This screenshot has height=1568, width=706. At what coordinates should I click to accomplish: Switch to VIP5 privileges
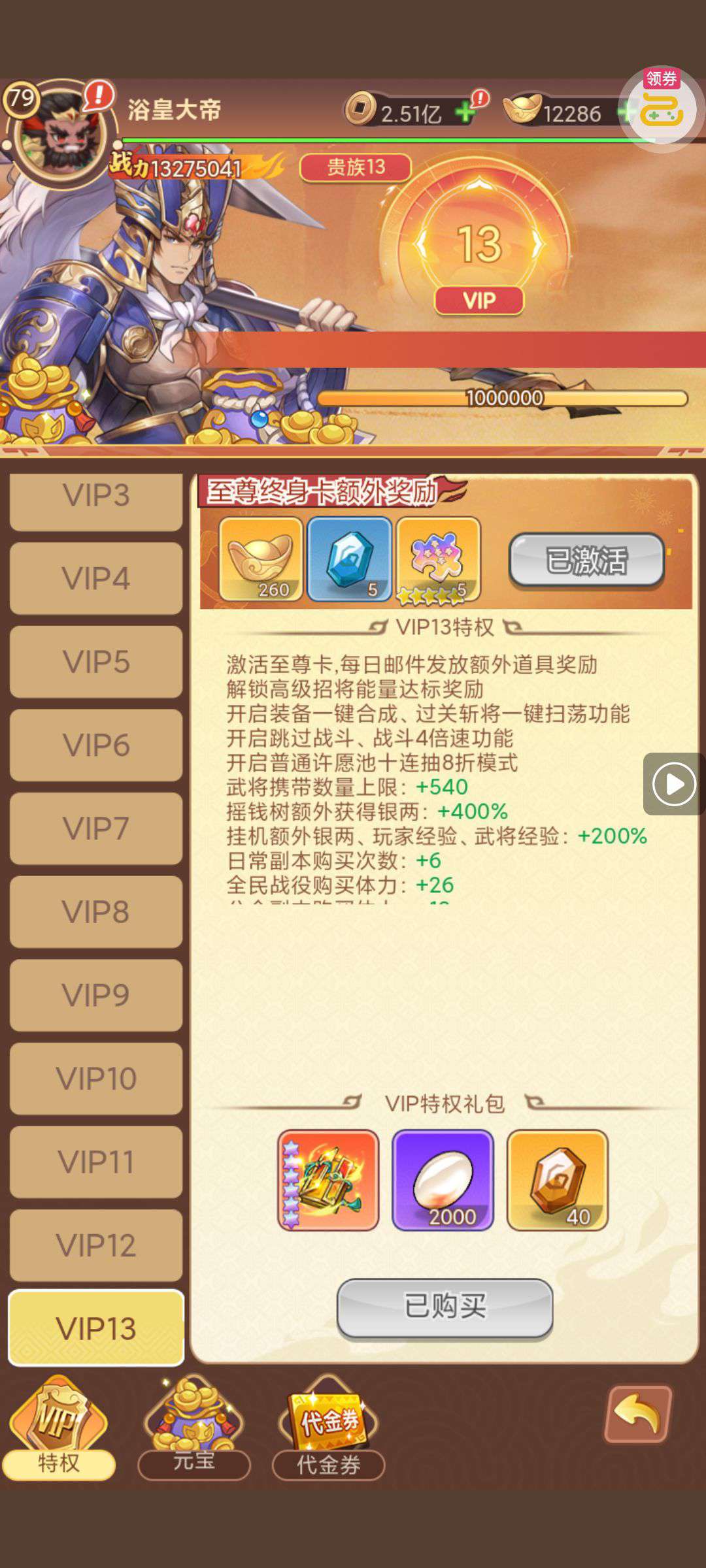coord(96,661)
